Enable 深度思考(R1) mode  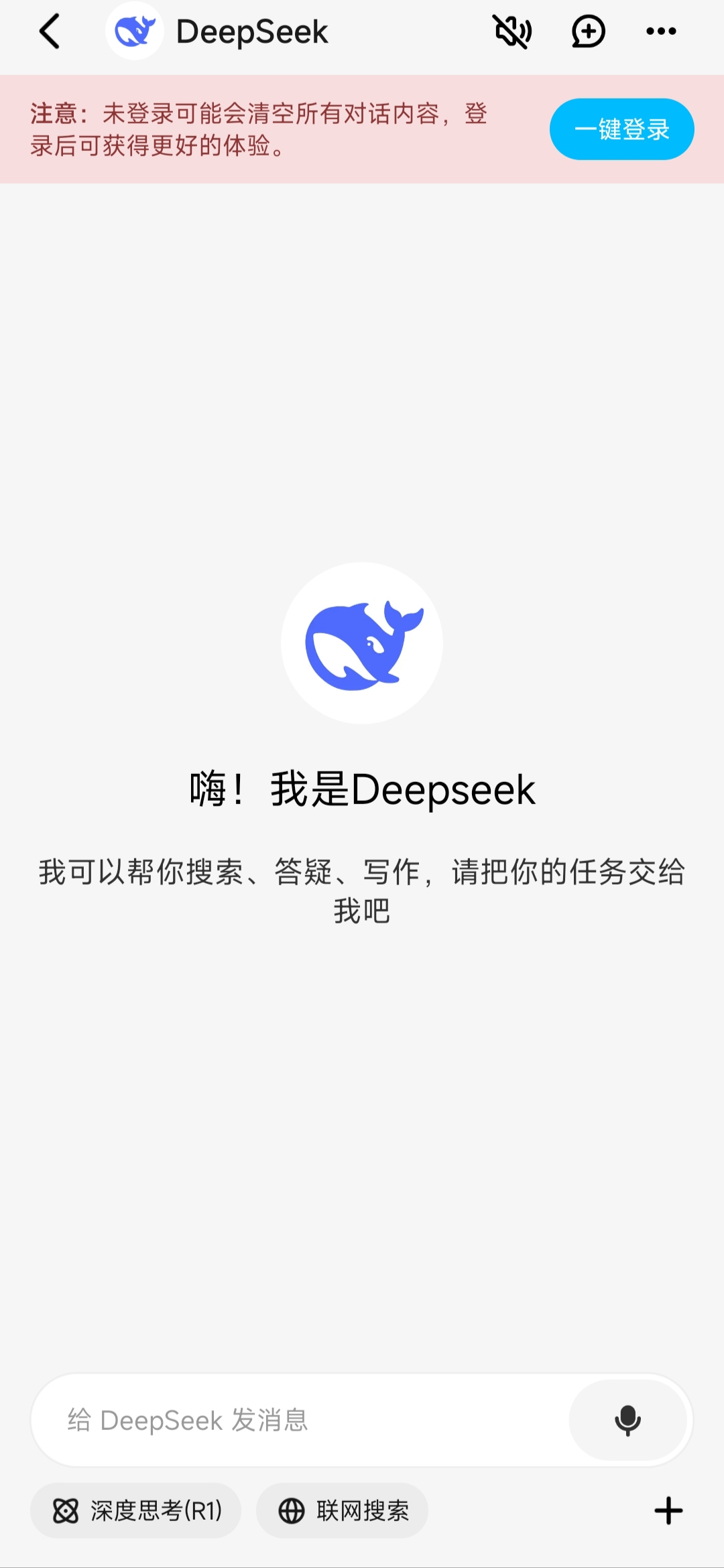pos(136,1511)
